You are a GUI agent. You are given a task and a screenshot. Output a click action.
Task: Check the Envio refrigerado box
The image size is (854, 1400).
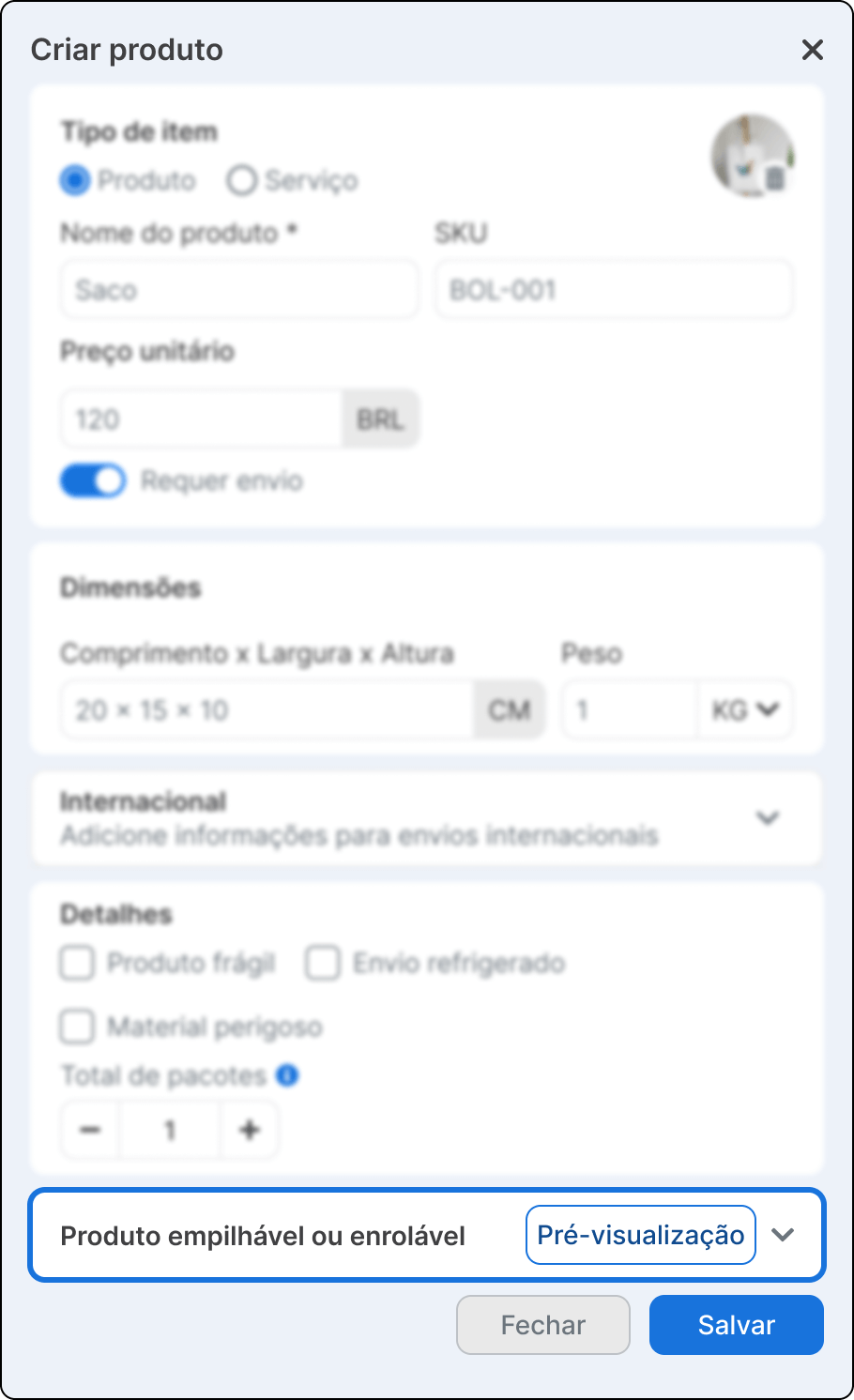(x=323, y=964)
